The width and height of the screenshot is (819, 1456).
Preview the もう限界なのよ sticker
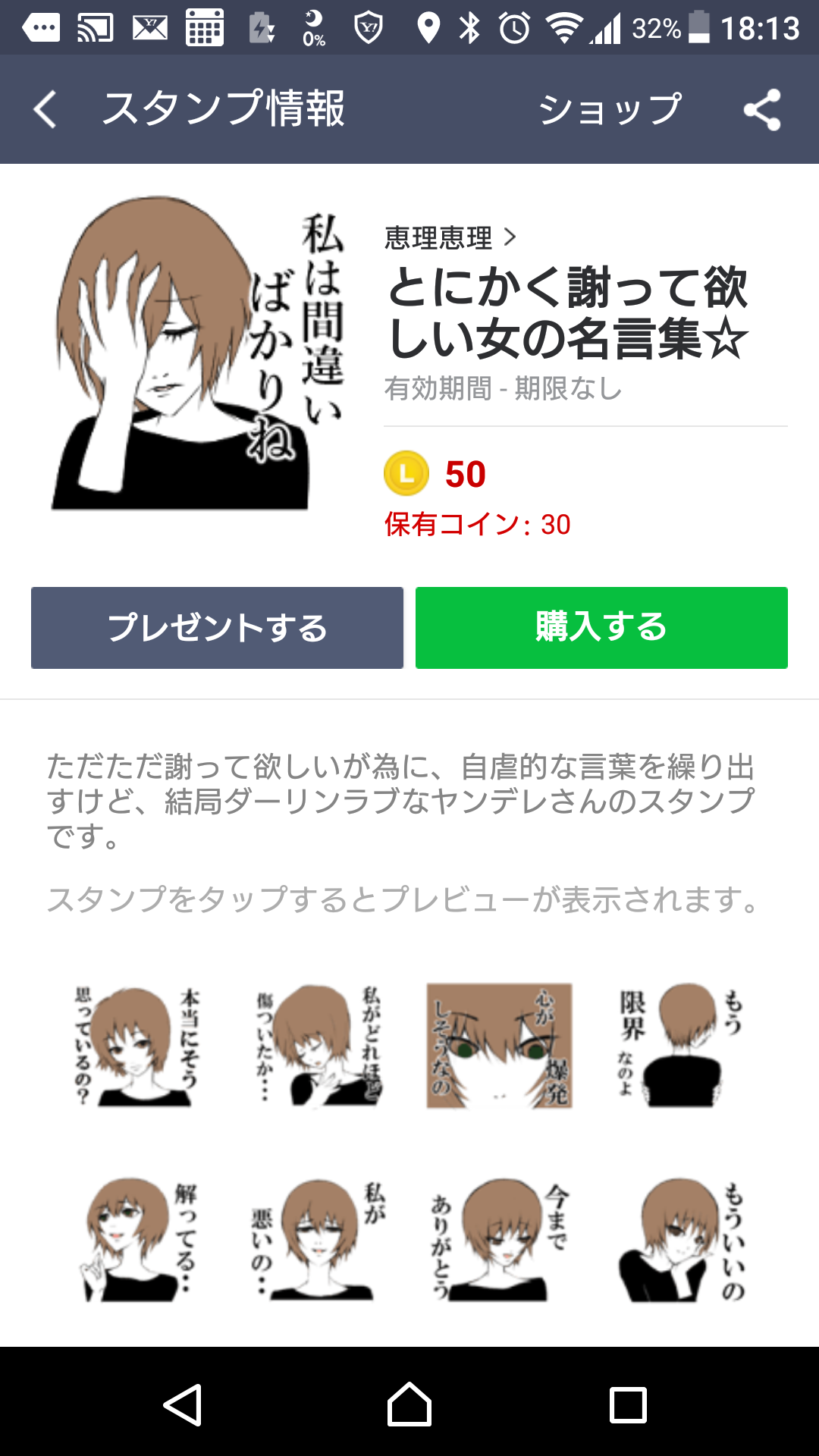[x=681, y=1046]
